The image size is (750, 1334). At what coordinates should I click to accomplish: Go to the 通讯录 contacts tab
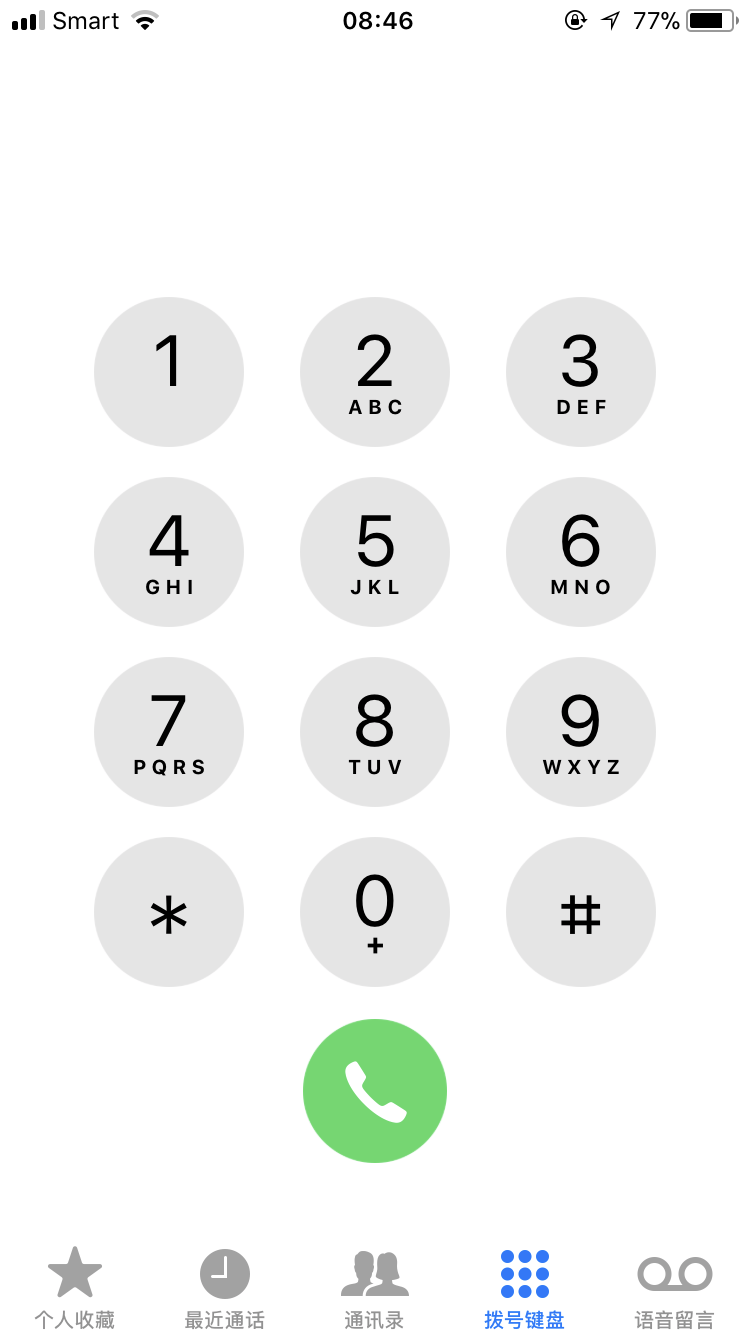(x=375, y=1288)
